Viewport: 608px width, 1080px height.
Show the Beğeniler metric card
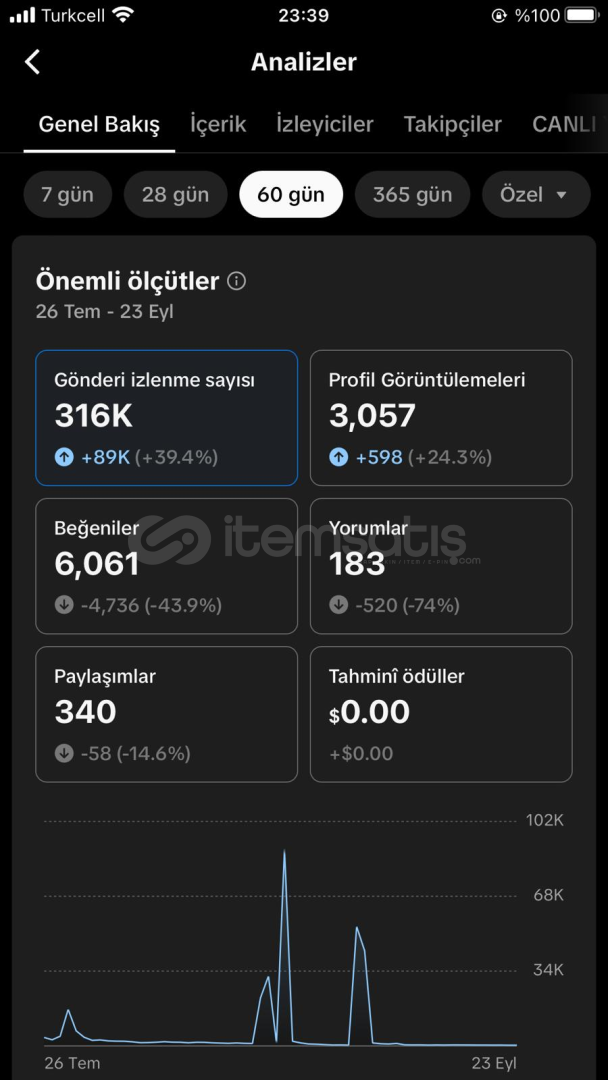point(167,566)
